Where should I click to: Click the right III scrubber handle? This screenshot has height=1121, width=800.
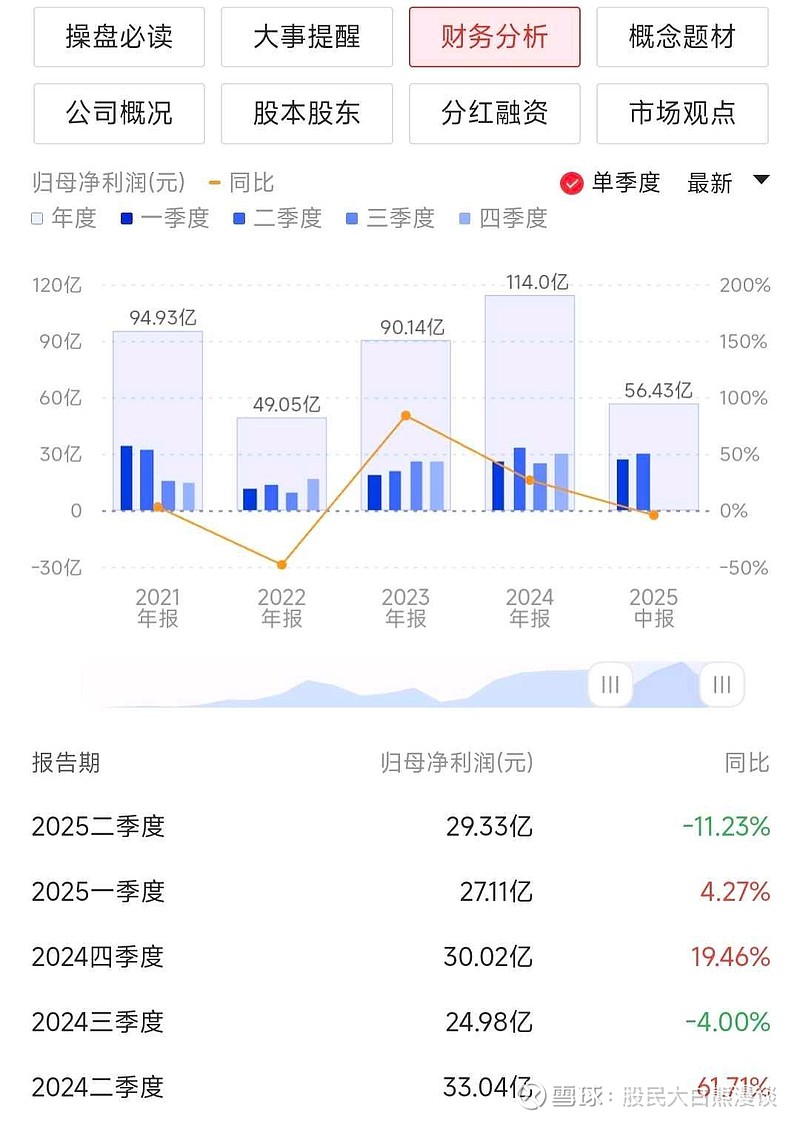[722, 684]
